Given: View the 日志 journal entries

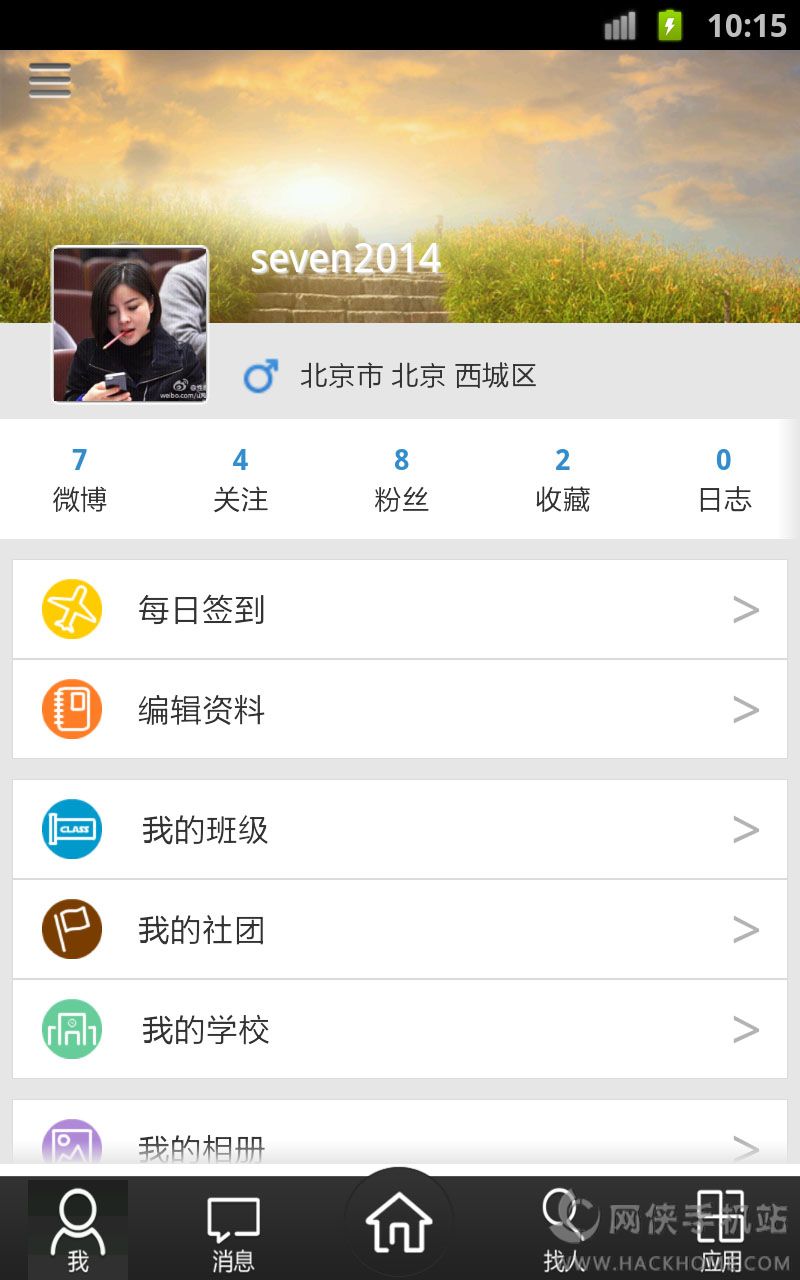Looking at the screenshot, I should 723,480.
